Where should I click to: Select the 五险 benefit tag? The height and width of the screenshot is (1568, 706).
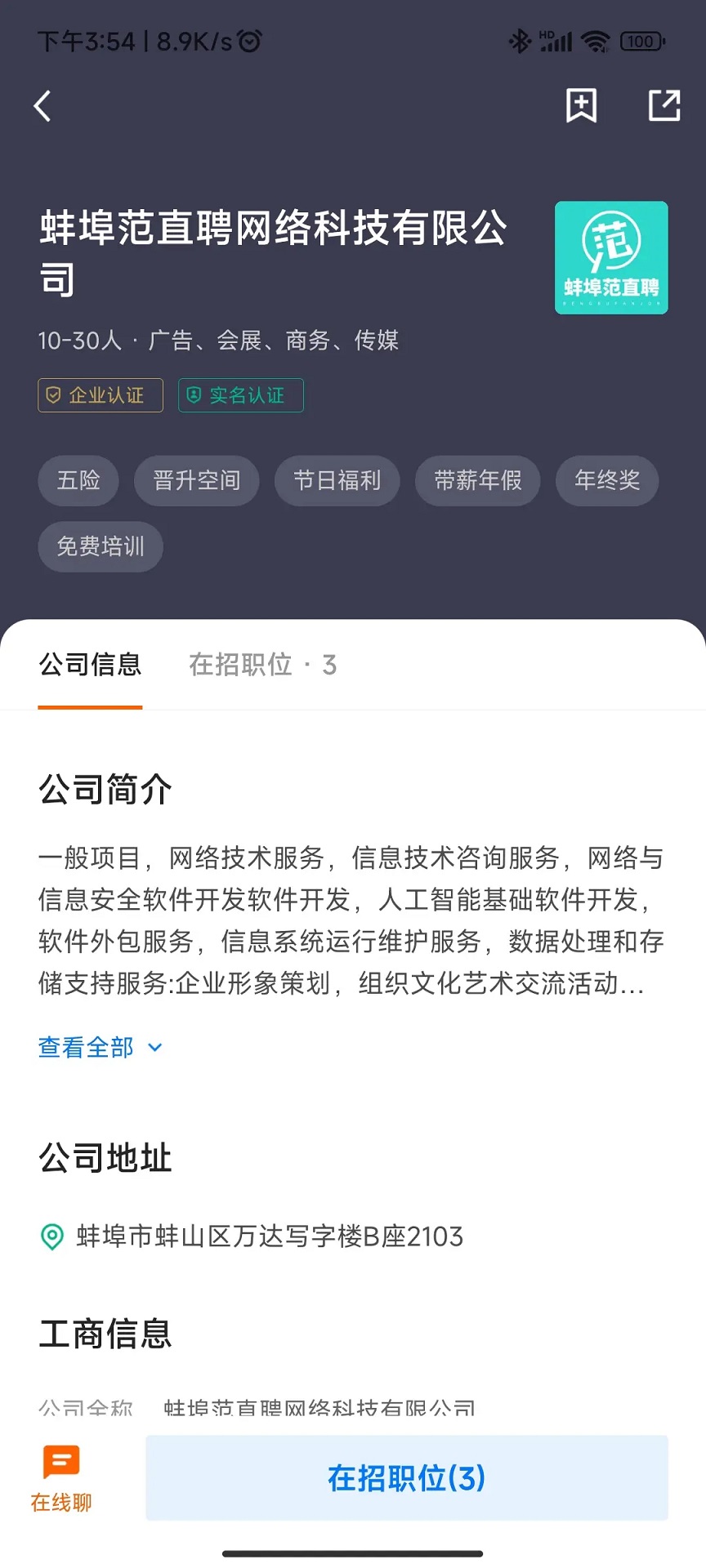[78, 481]
